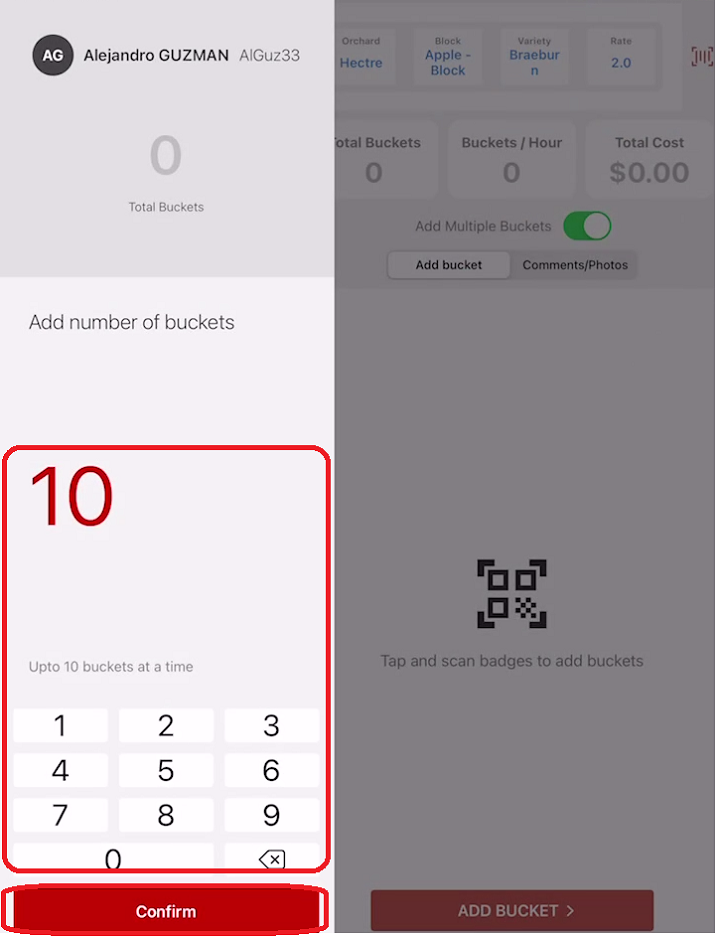The height and width of the screenshot is (937, 722).
Task: Select digit 9 on the keypad
Action: pos(271,814)
